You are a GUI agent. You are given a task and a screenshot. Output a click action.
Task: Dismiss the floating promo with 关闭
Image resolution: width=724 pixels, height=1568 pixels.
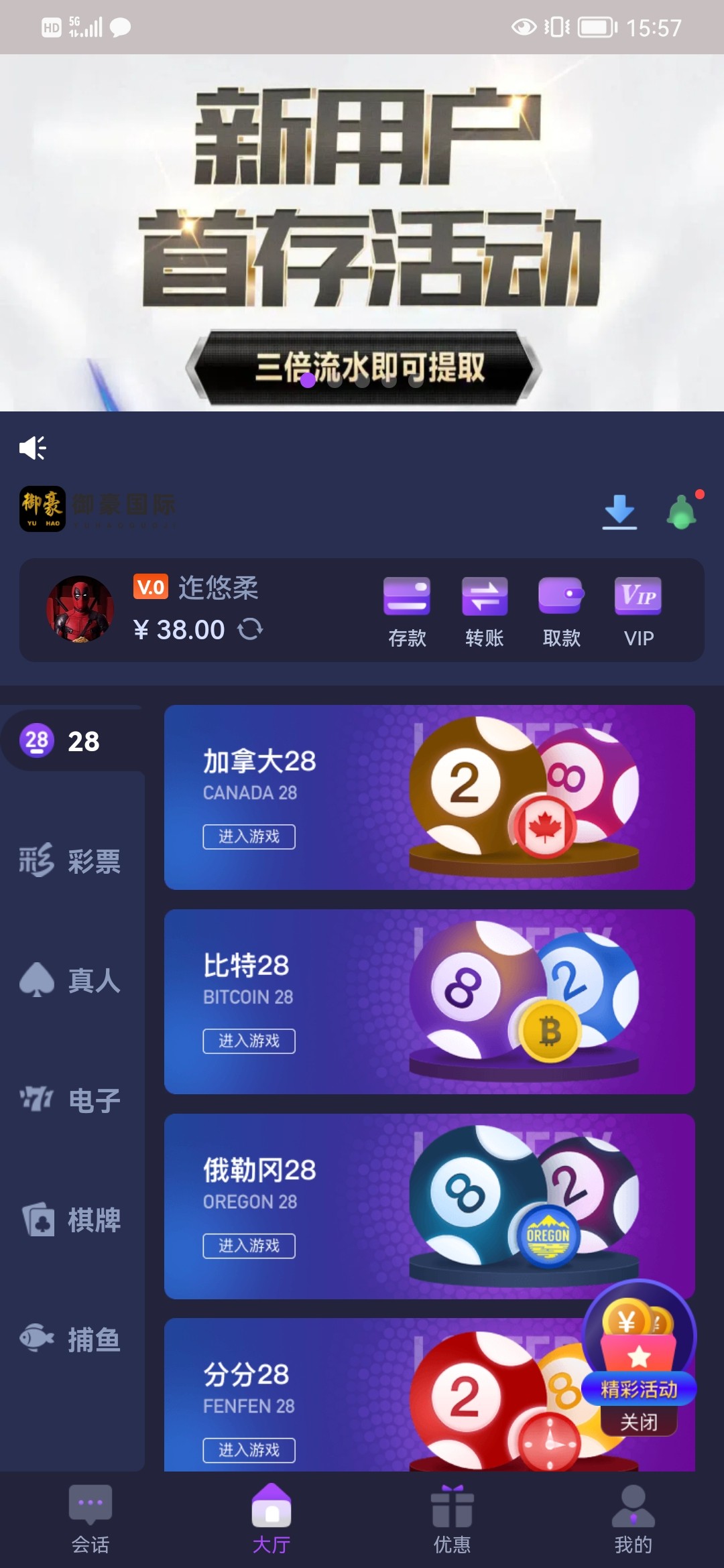pyautogui.click(x=638, y=1422)
